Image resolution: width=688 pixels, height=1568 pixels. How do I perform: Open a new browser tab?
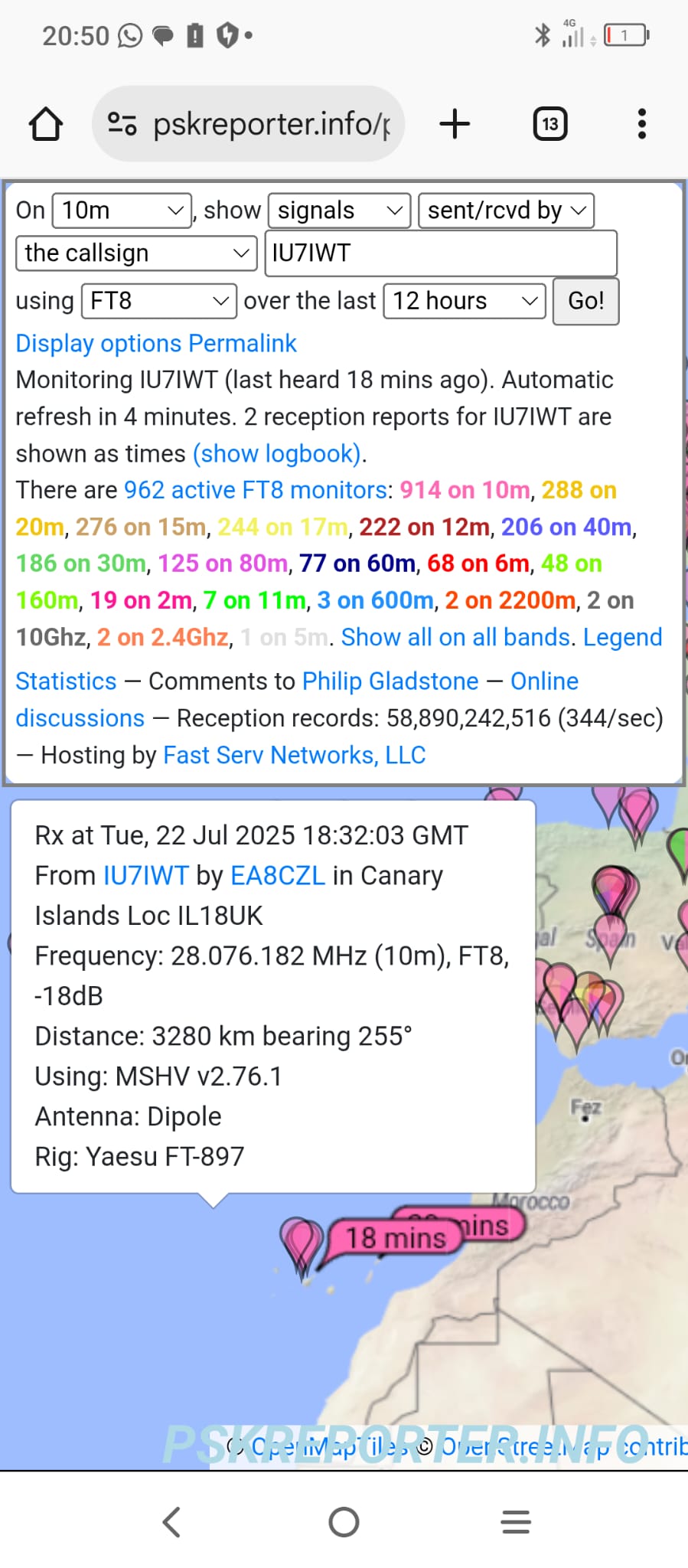coord(455,124)
